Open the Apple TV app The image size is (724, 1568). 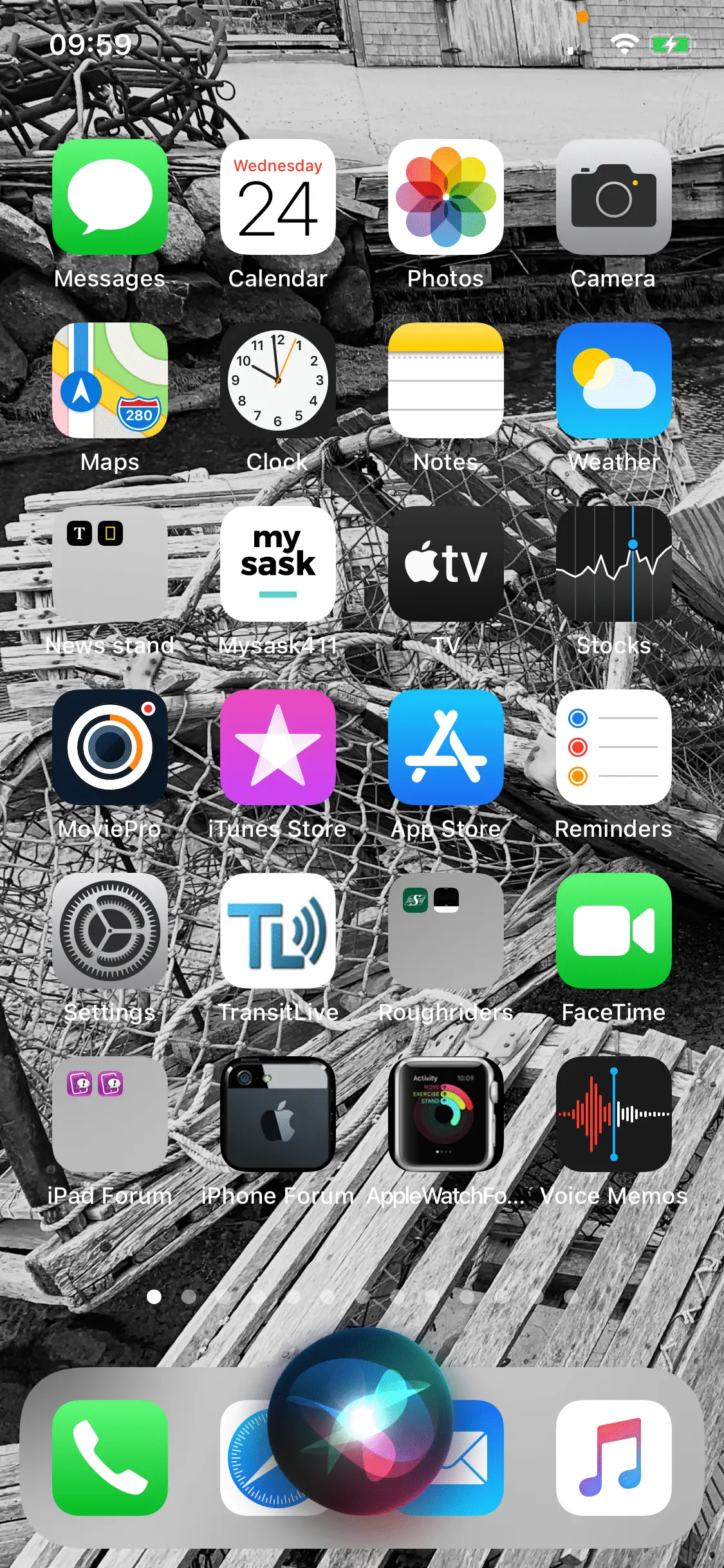446,564
